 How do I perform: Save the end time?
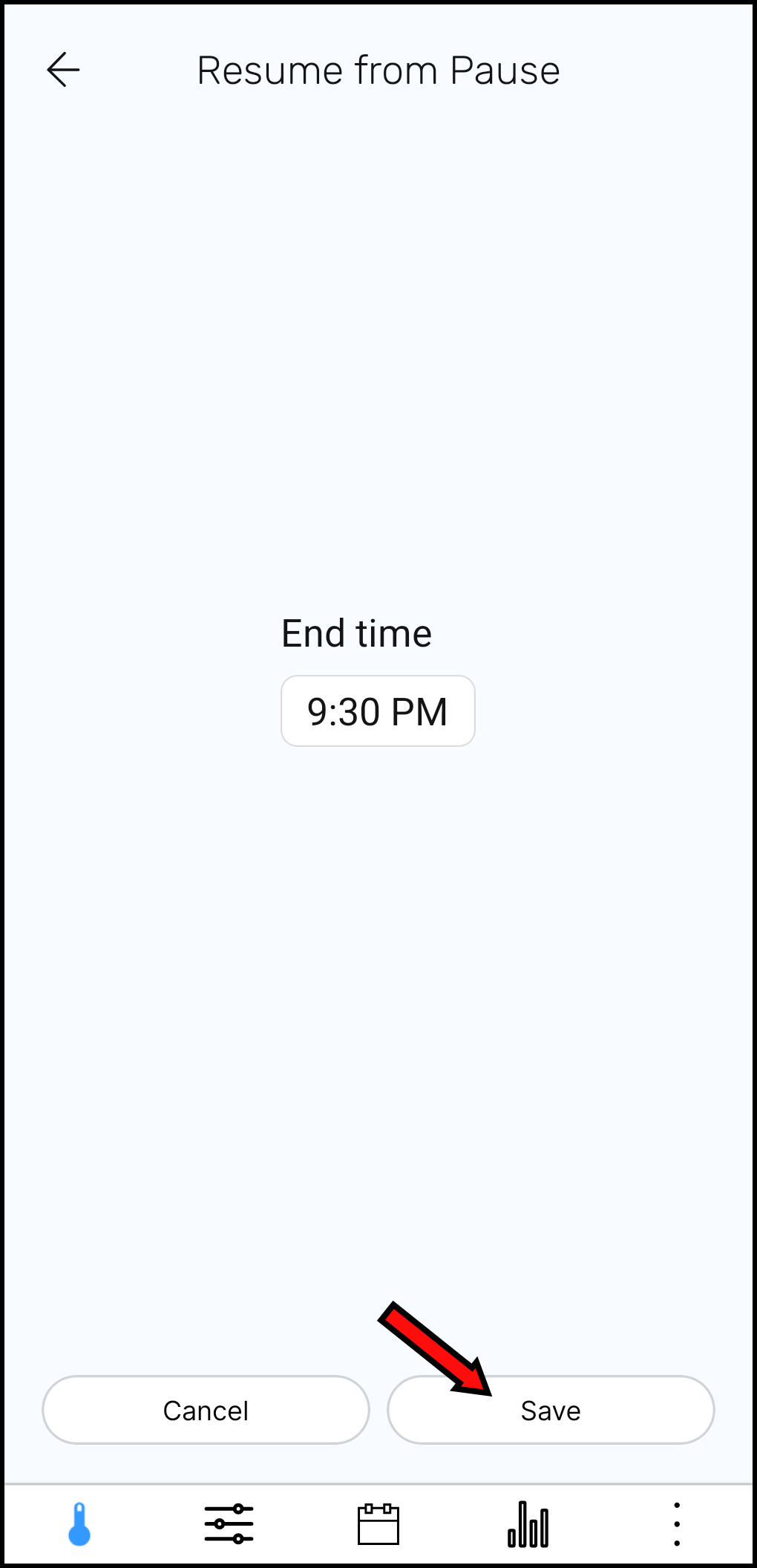tap(551, 1410)
